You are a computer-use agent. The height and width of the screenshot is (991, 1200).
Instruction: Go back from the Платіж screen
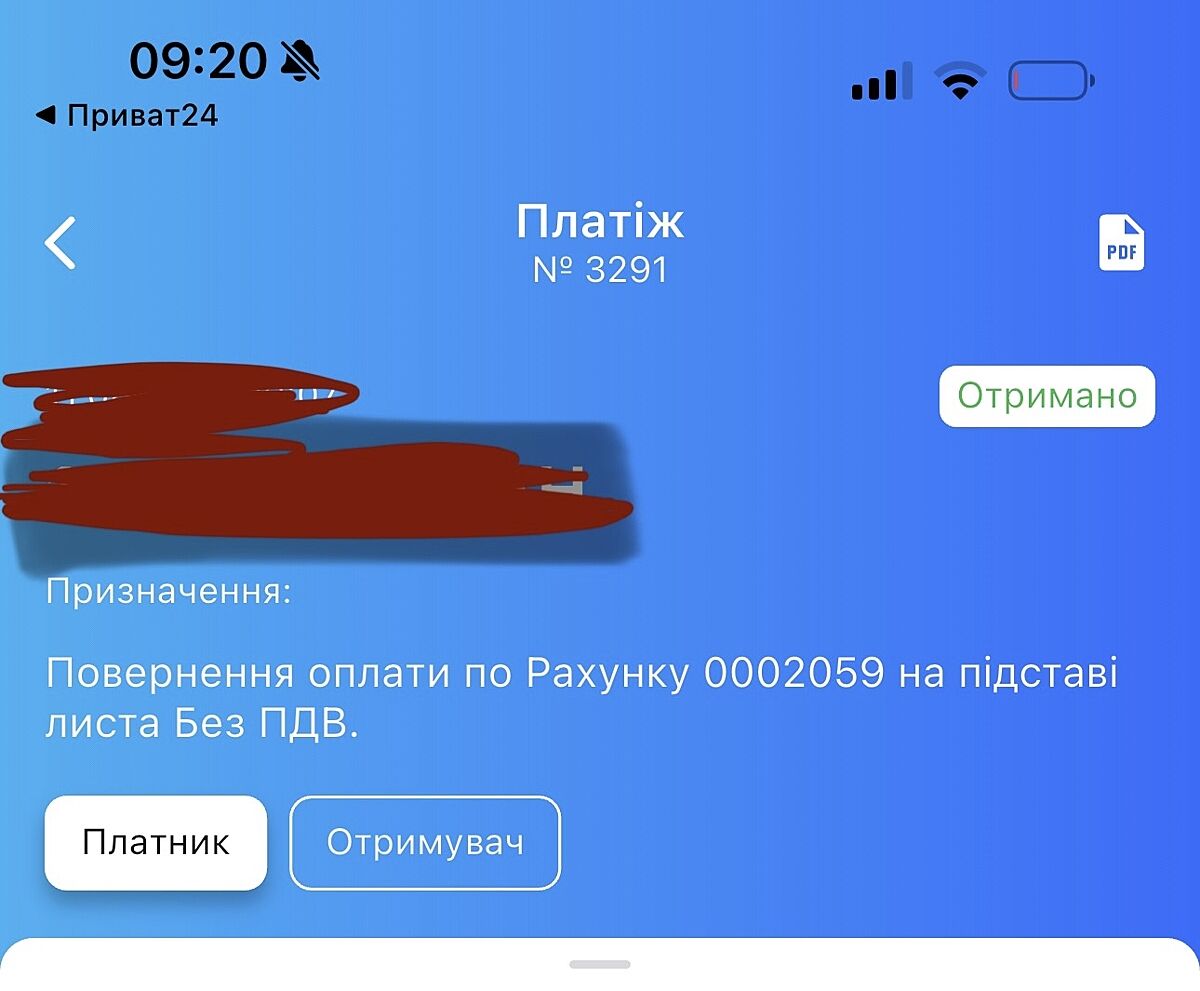click(x=61, y=243)
